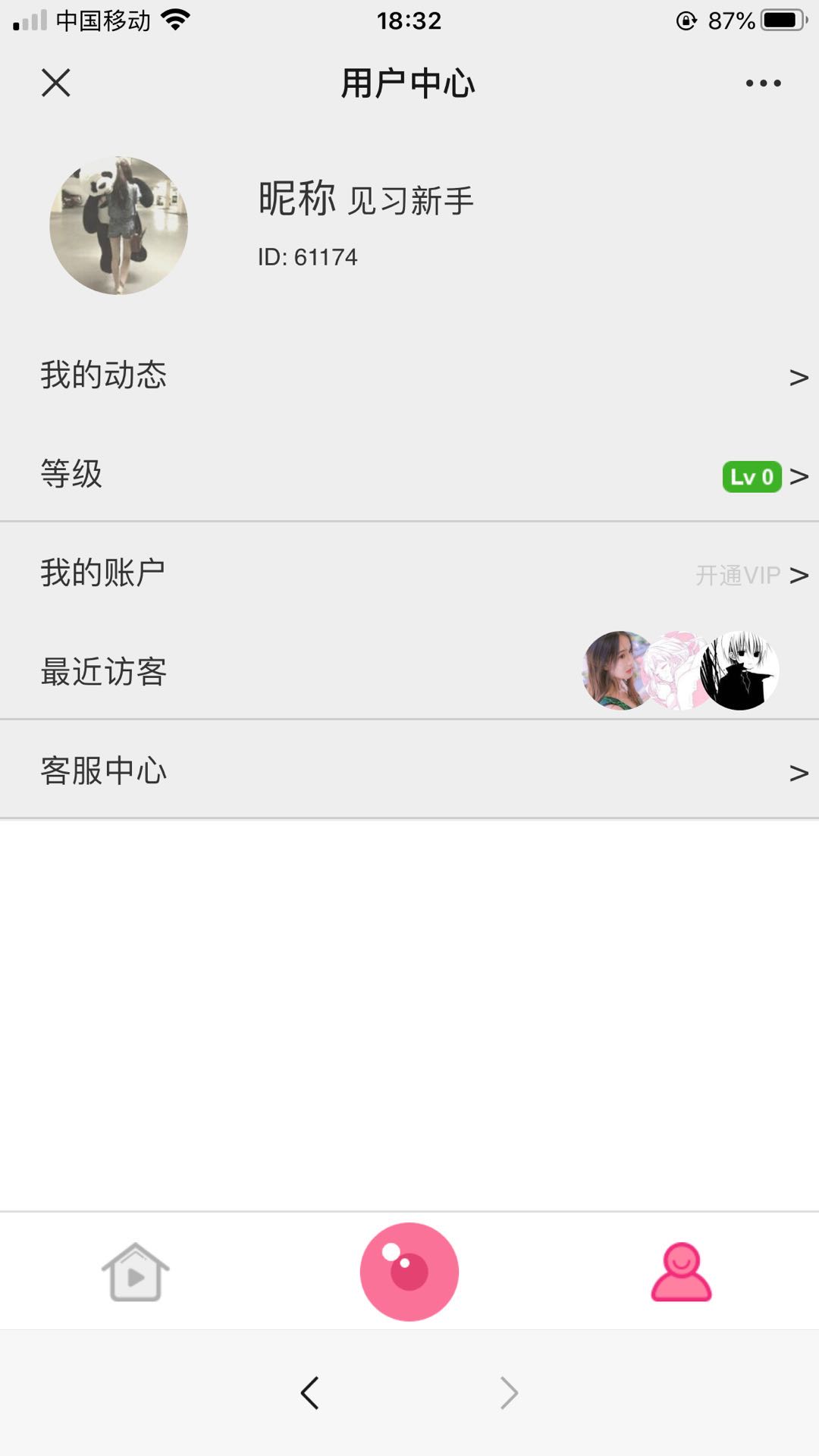819x1456 pixels.
Task: View 最近访客 recent visitors
Action: click(x=409, y=672)
